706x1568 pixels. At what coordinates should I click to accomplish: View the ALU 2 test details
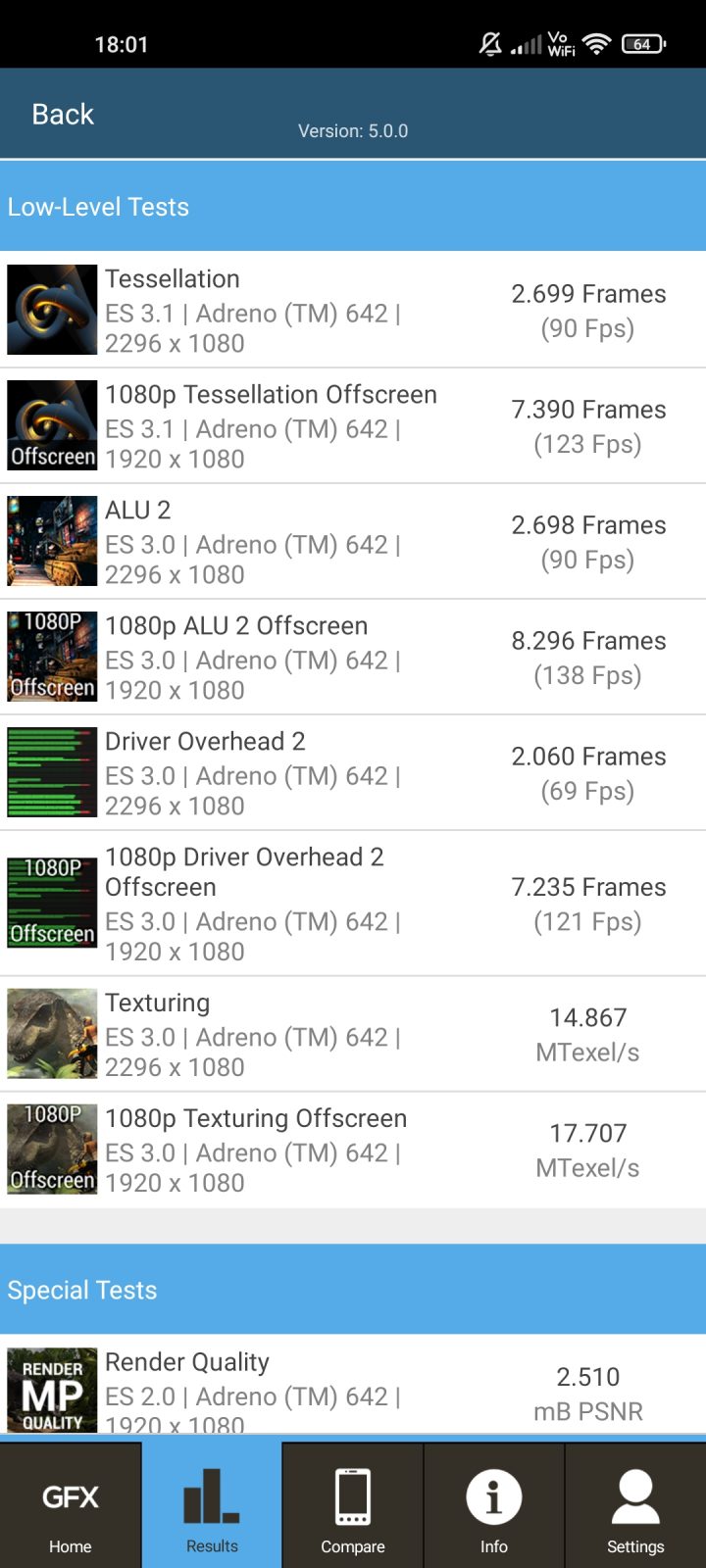click(x=353, y=541)
